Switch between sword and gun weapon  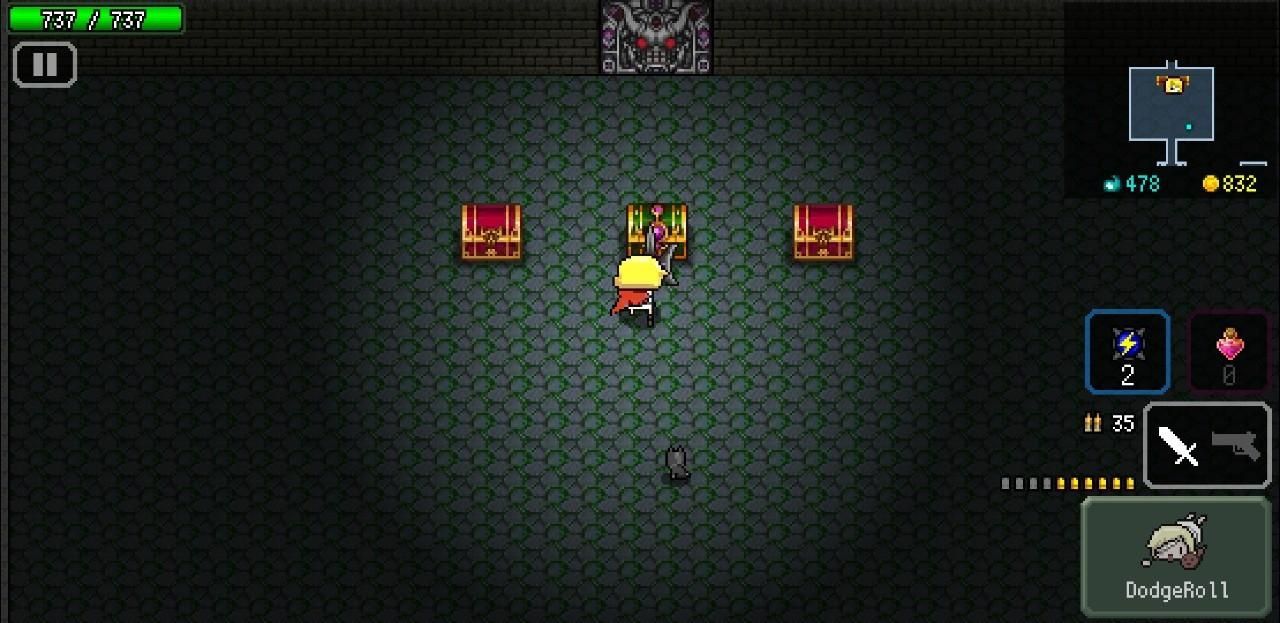1207,445
